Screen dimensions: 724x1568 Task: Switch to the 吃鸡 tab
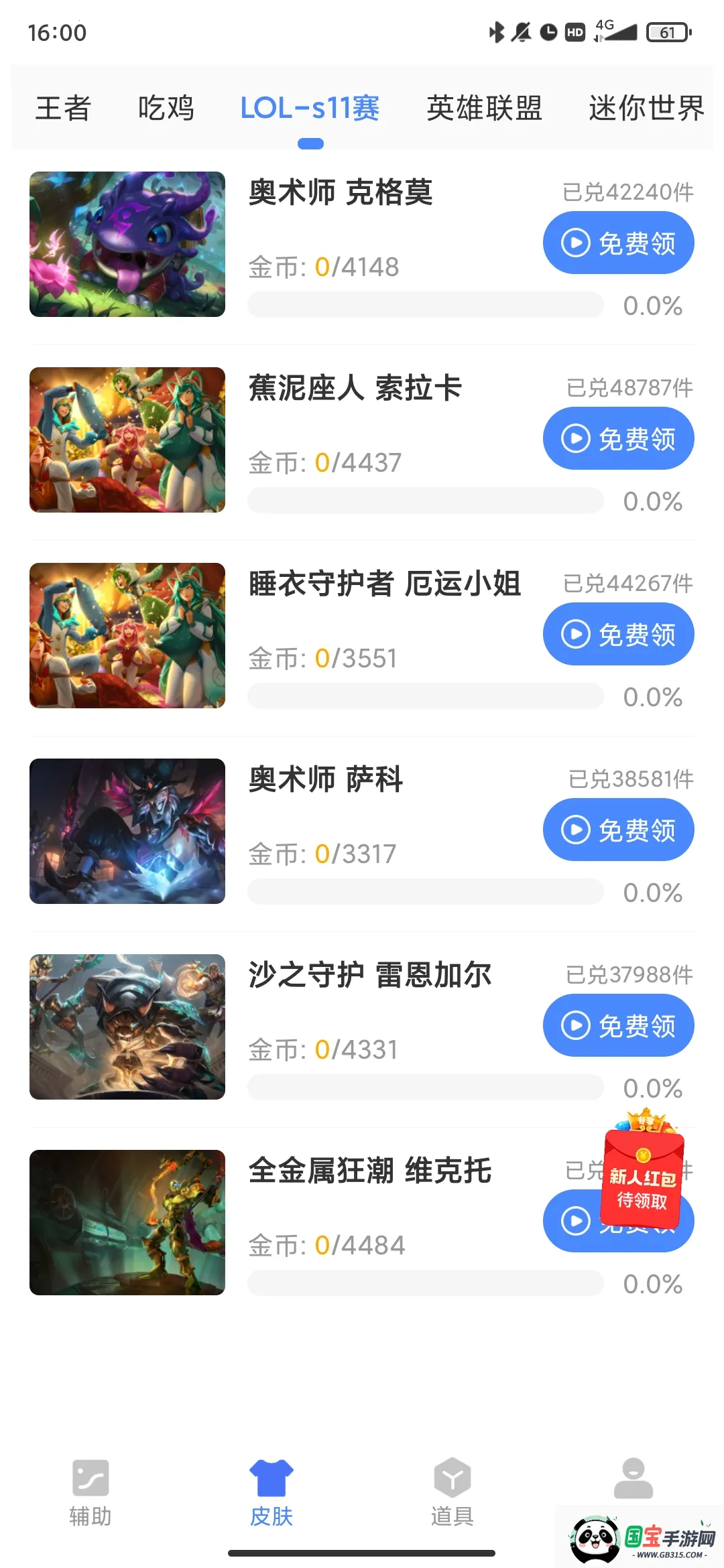pyautogui.click(x=166, y=109)
